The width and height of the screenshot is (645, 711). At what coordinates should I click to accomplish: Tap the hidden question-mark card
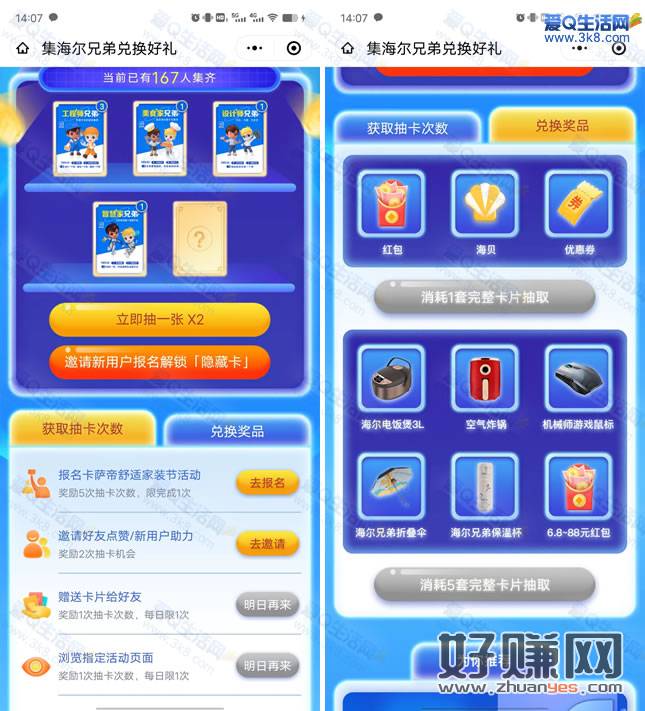coord(200,238)
